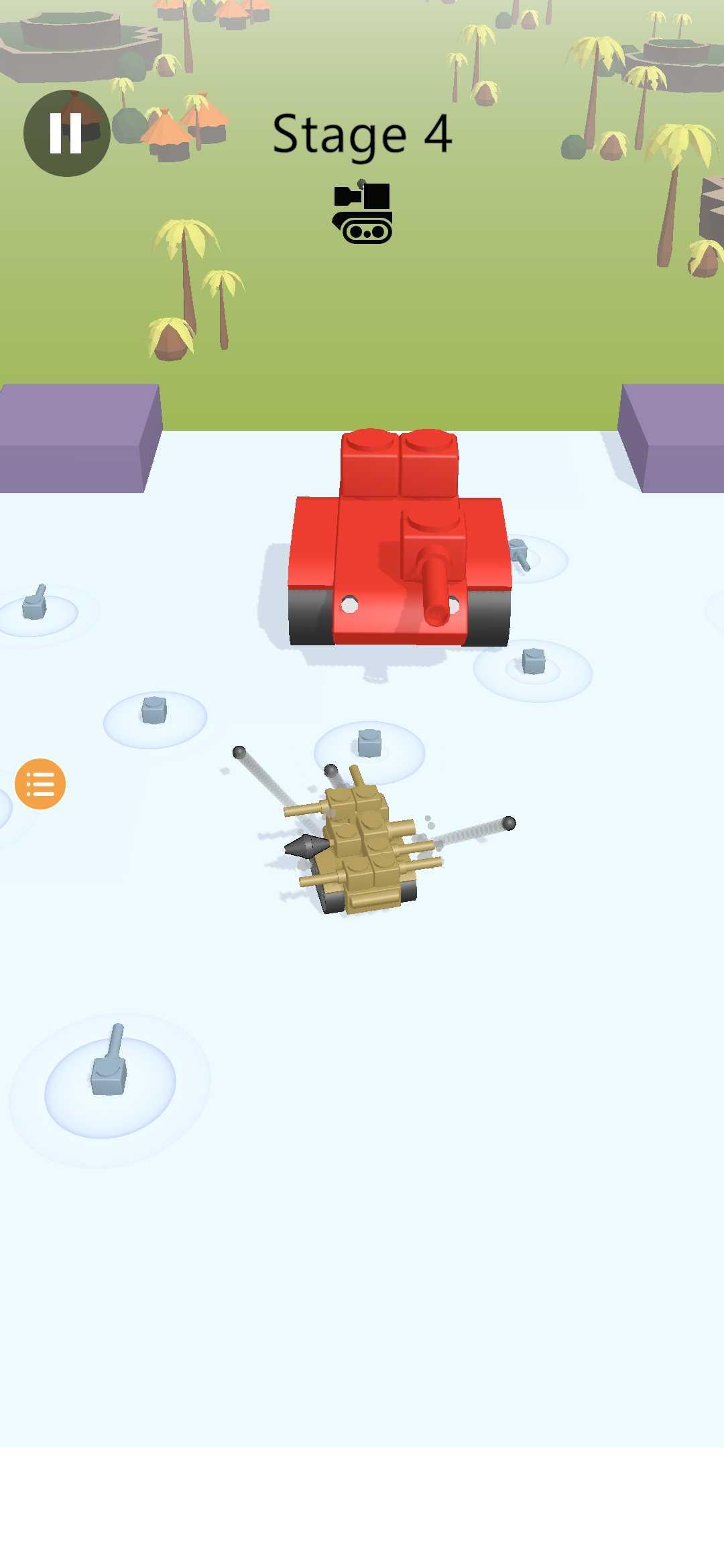Open the orange list menu button
724x1568 pixels.
[40, 783]
